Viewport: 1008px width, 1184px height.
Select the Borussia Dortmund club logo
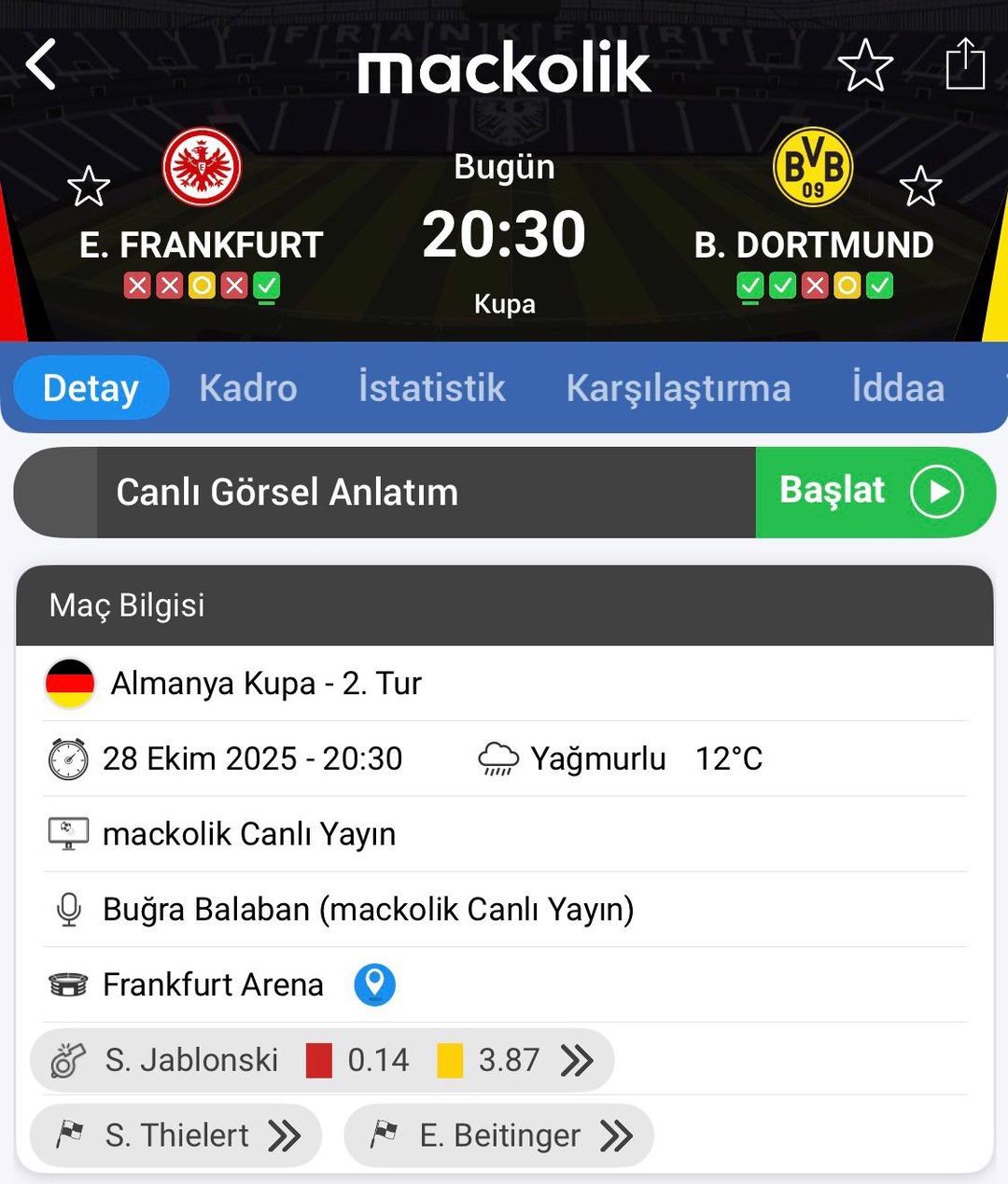[x=810, y=164]
